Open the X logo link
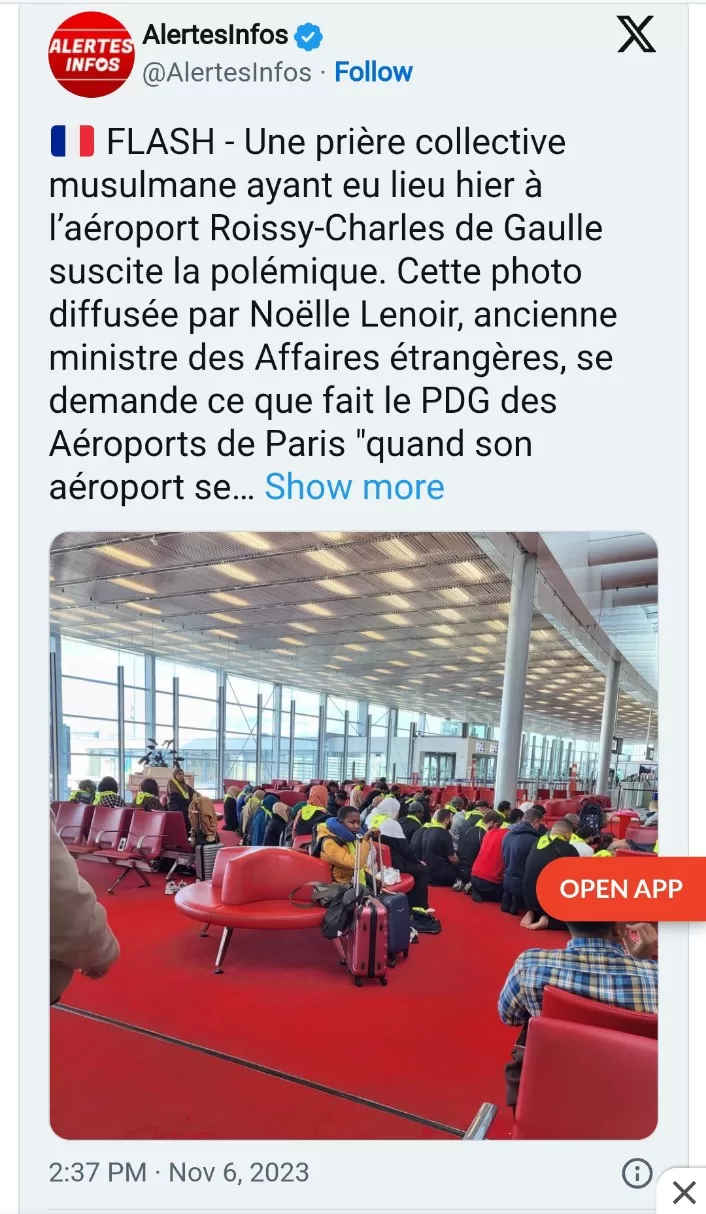Viewport: 706px width, 1214px height. coord(636,35)
